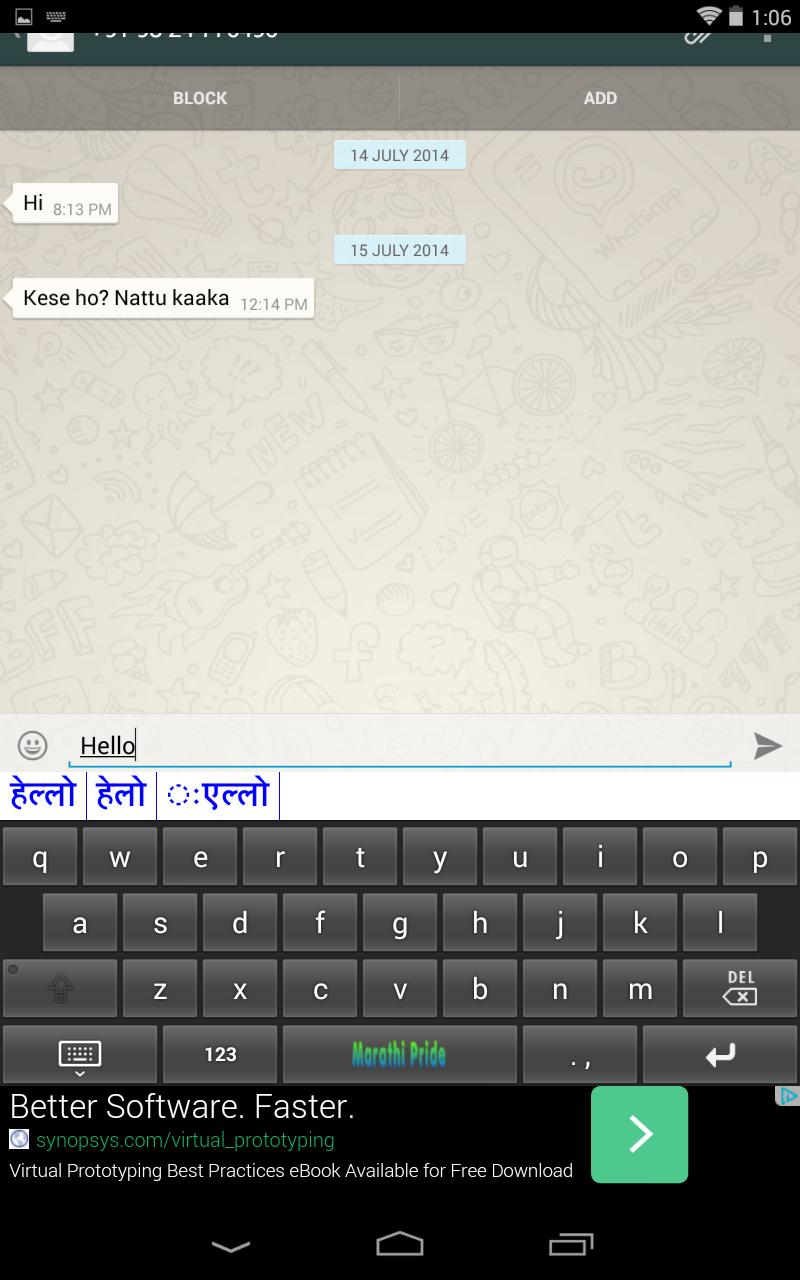The image size is (800, 1280).
Task: Tap the shift key
Action: point(60,988)
